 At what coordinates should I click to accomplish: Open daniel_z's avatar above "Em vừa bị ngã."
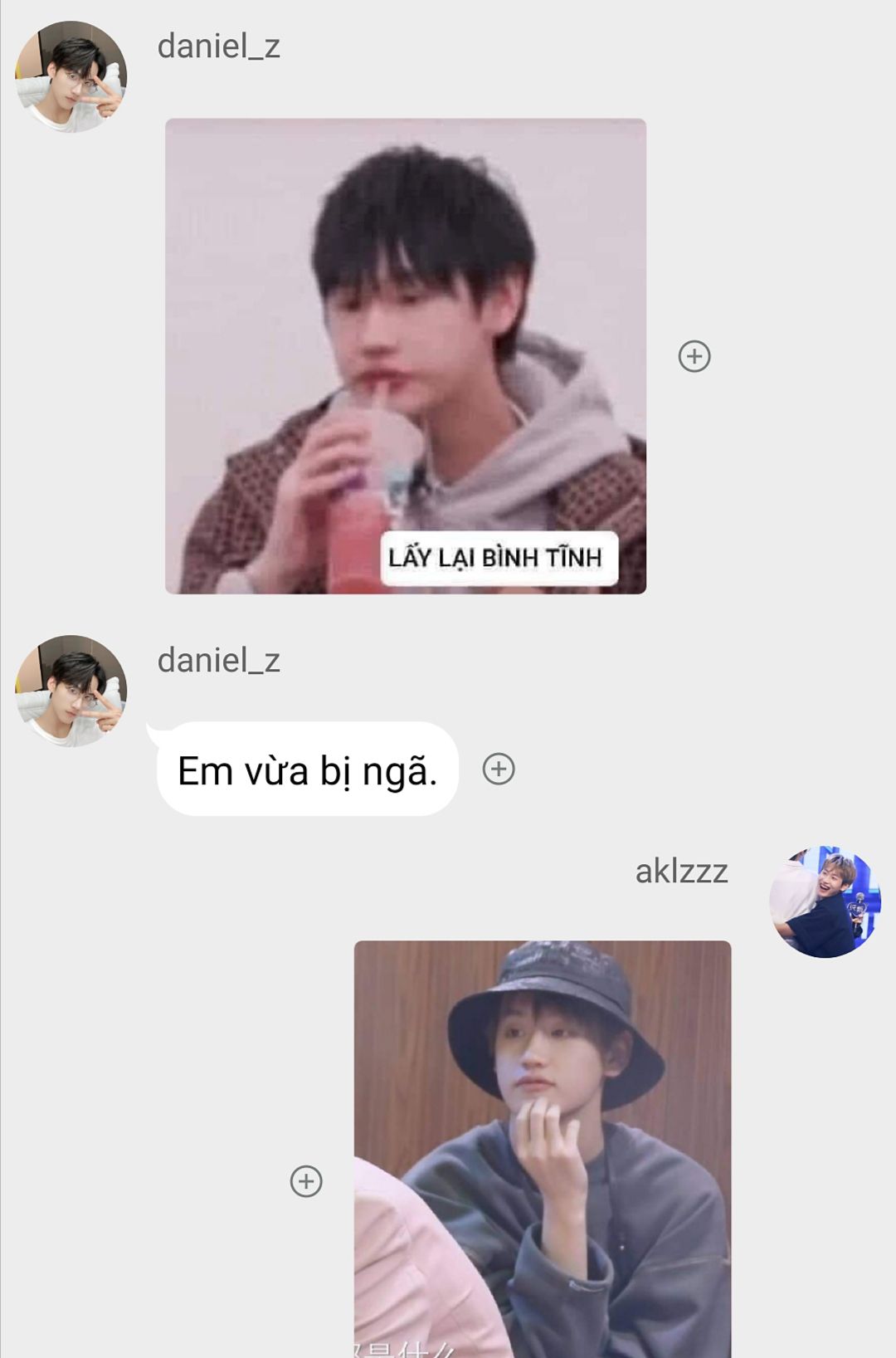(71, 691)
